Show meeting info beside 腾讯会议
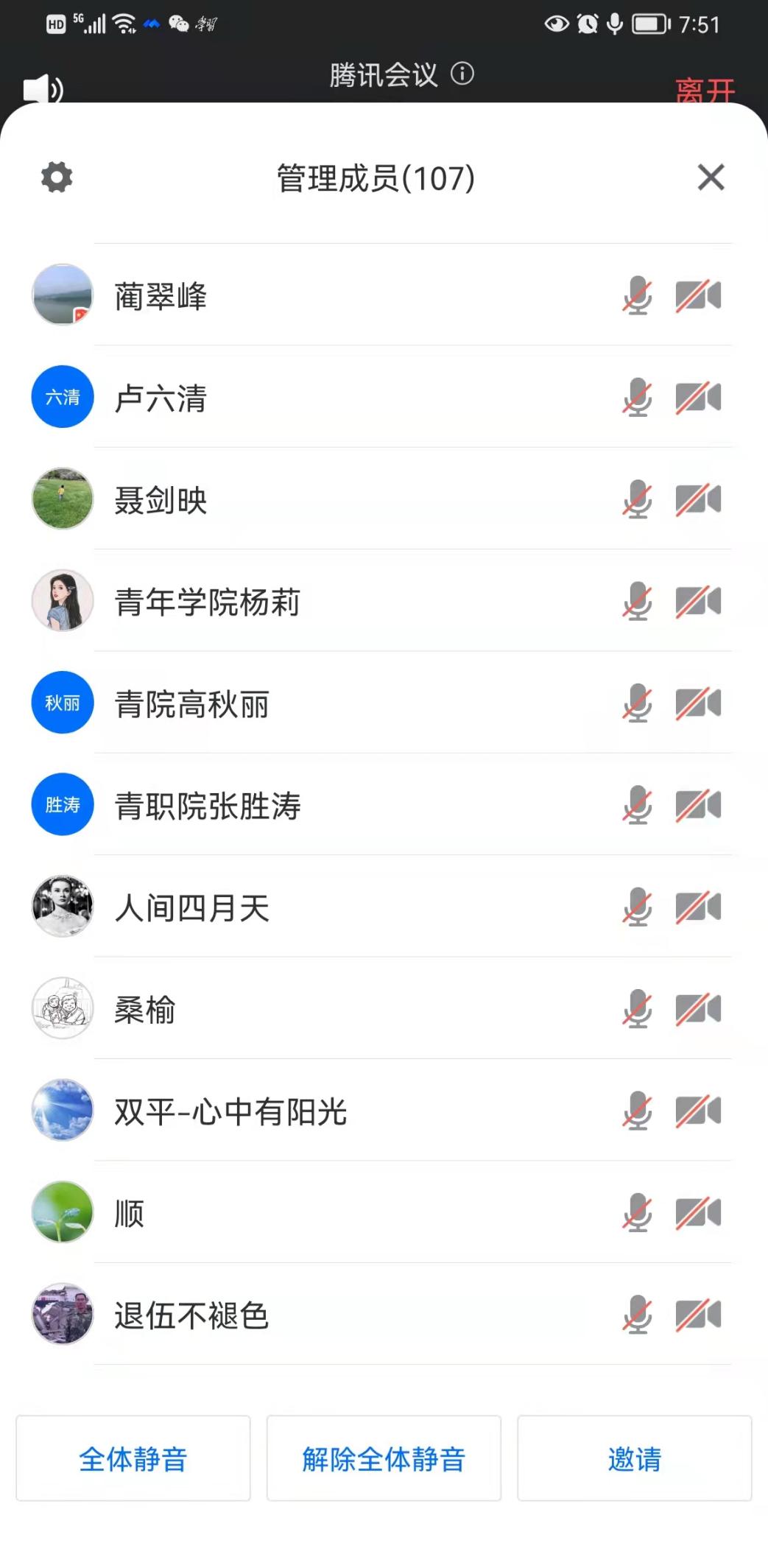 pyautogui.click(x=462, y=74)
